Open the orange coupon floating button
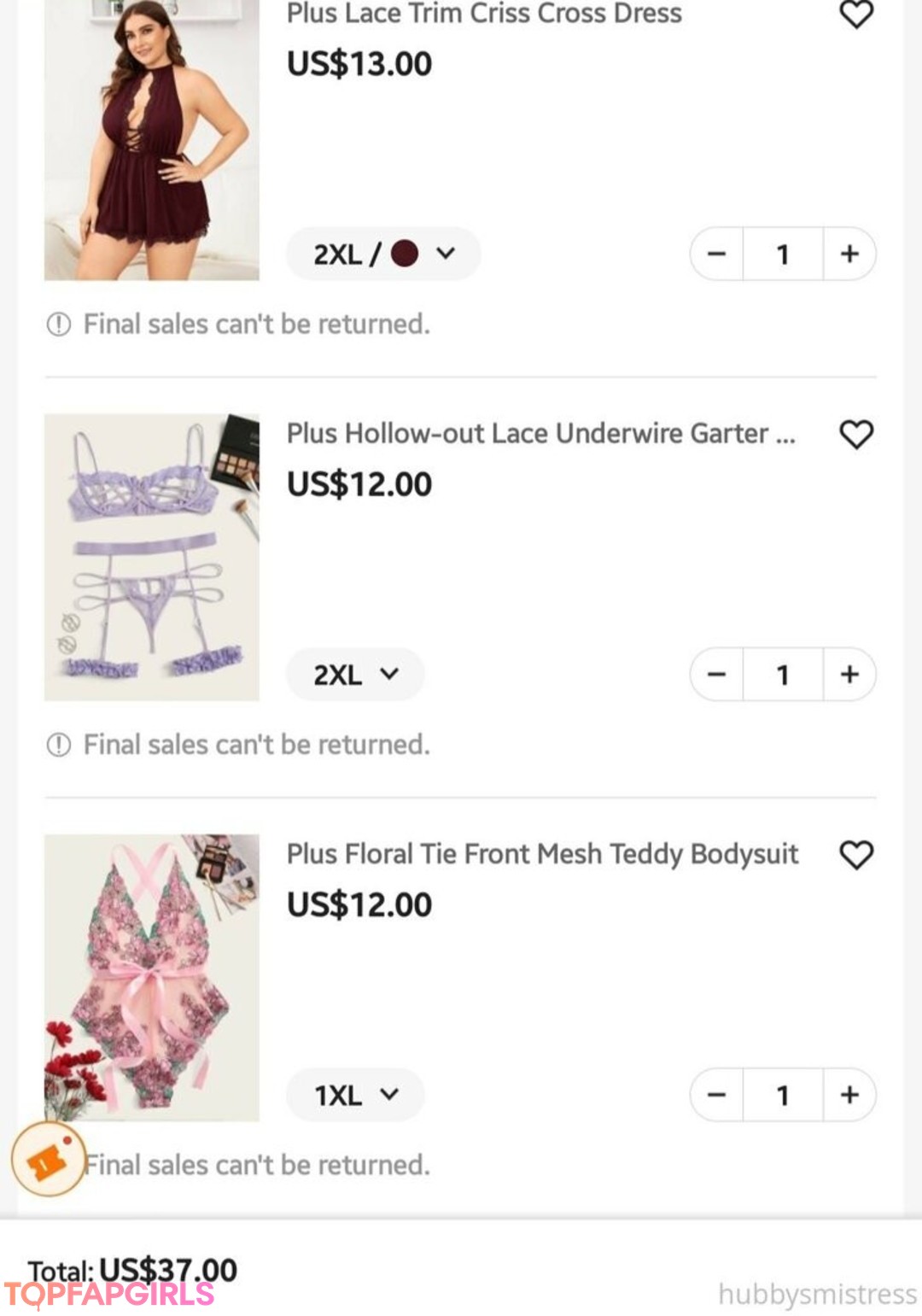Image resolution: width=922 pixels, height=1316 pixels. coord(48,1160)
